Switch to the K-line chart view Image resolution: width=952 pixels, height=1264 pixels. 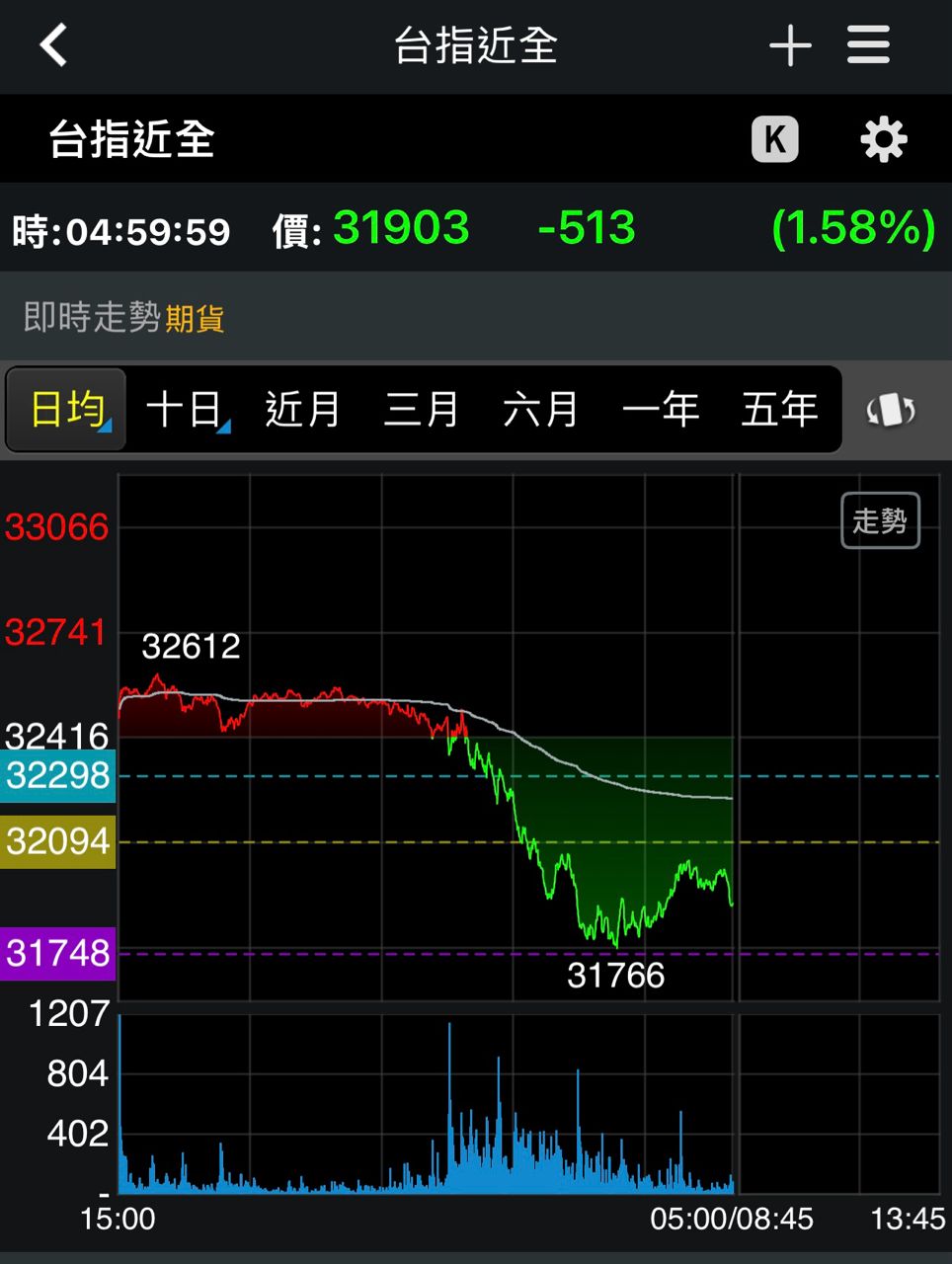click(775, 139)
